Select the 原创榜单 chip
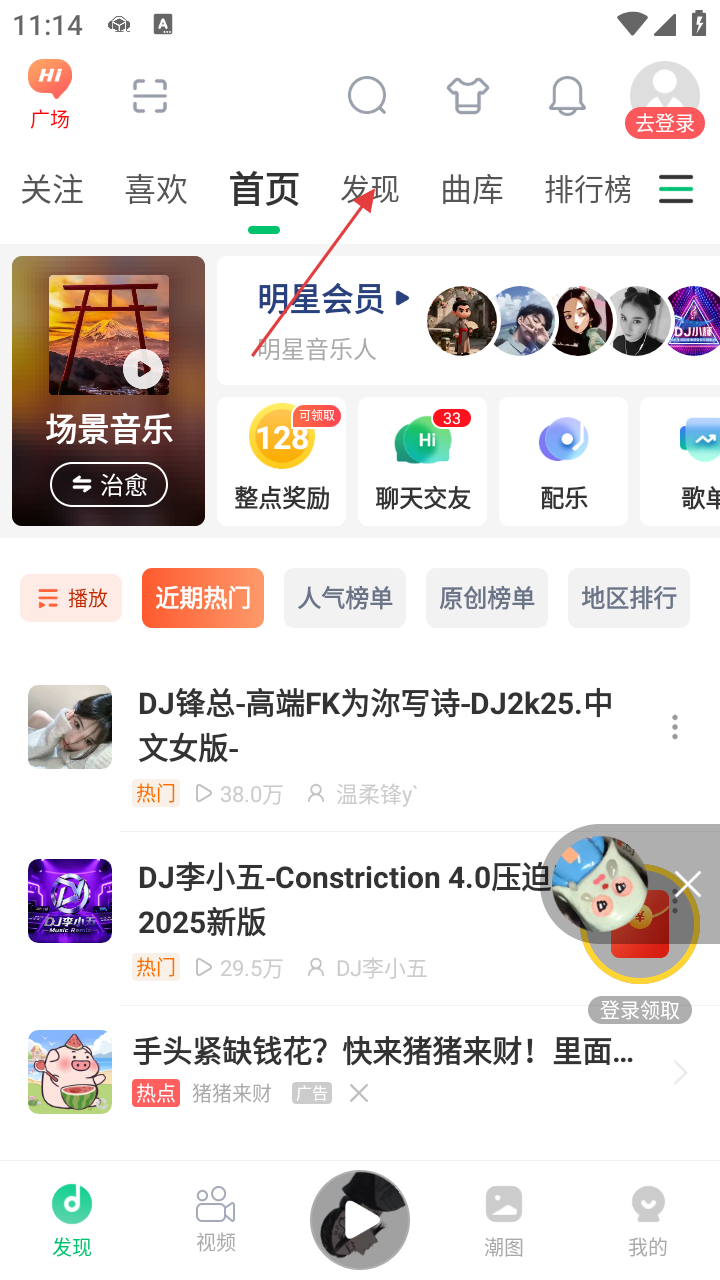Viewport: 720px width, 1280px height. (487, 598)
